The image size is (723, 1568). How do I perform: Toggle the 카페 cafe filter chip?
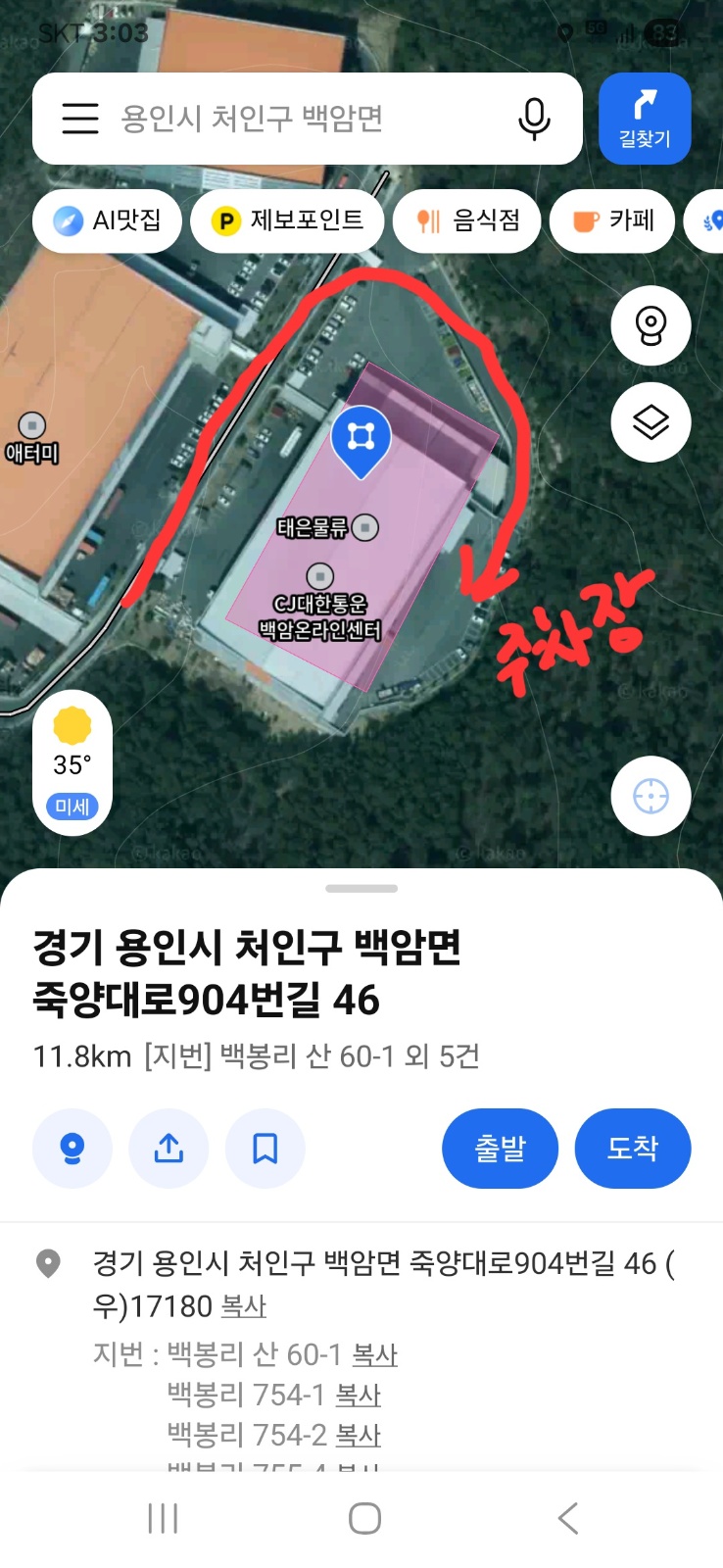(611, 220)
